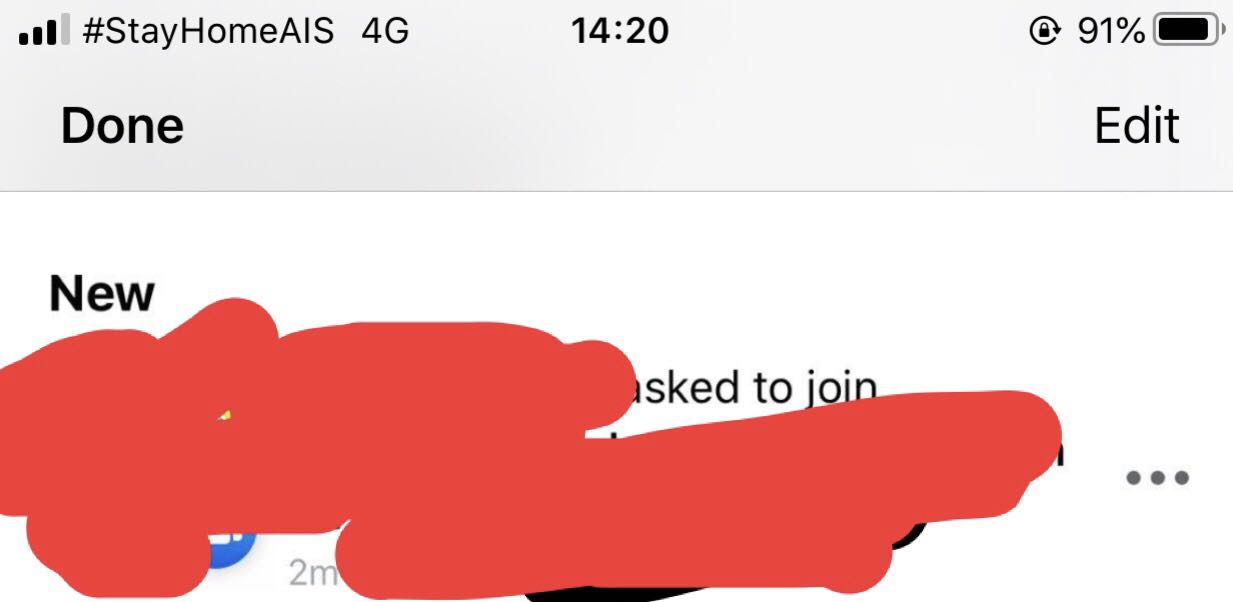Tap Done to close the screen
The height and width of the screenshot is (602, 1233).
pos(122,126)
